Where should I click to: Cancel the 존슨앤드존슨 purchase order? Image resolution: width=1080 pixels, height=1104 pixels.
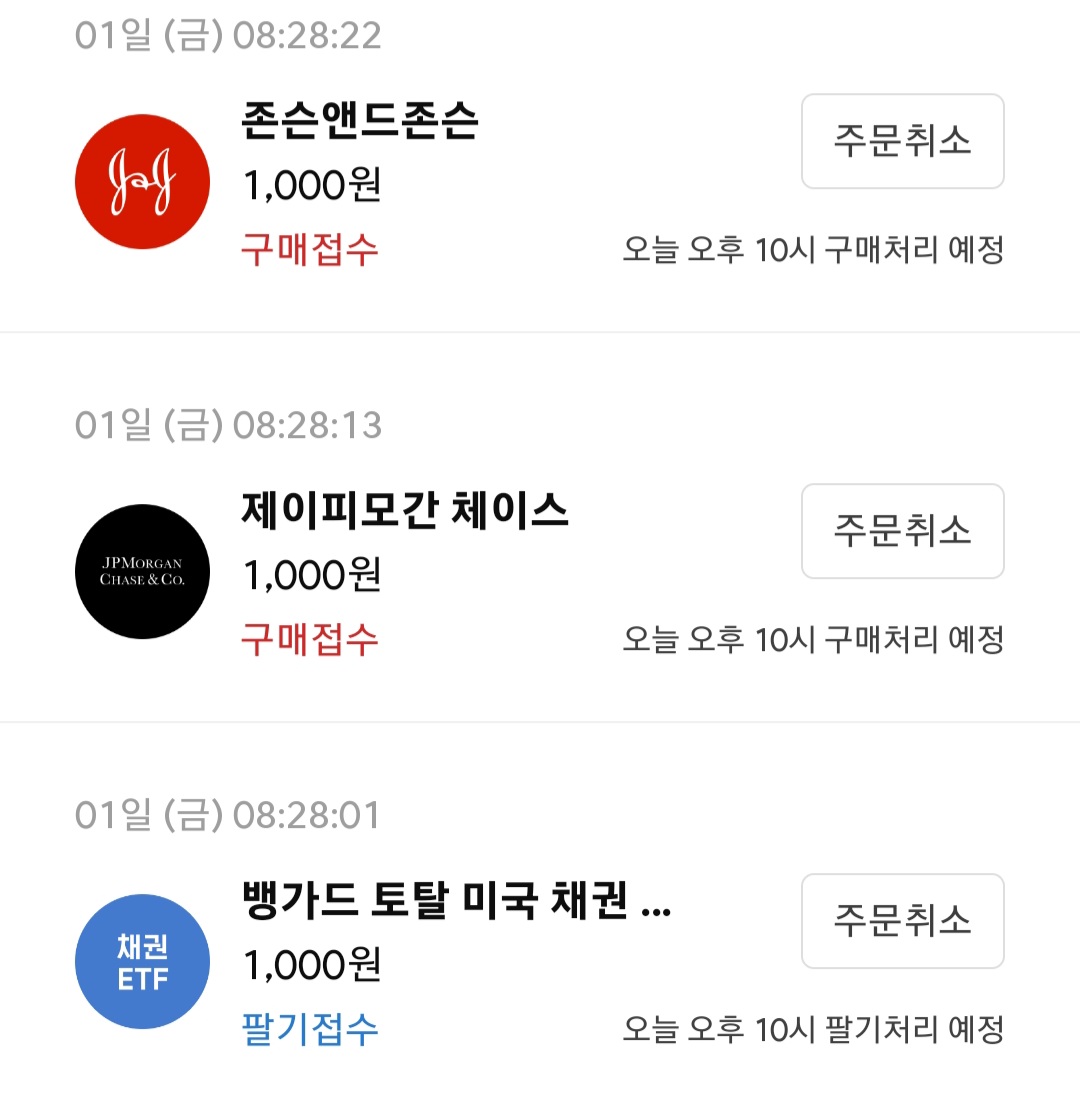tap(902, 141)
